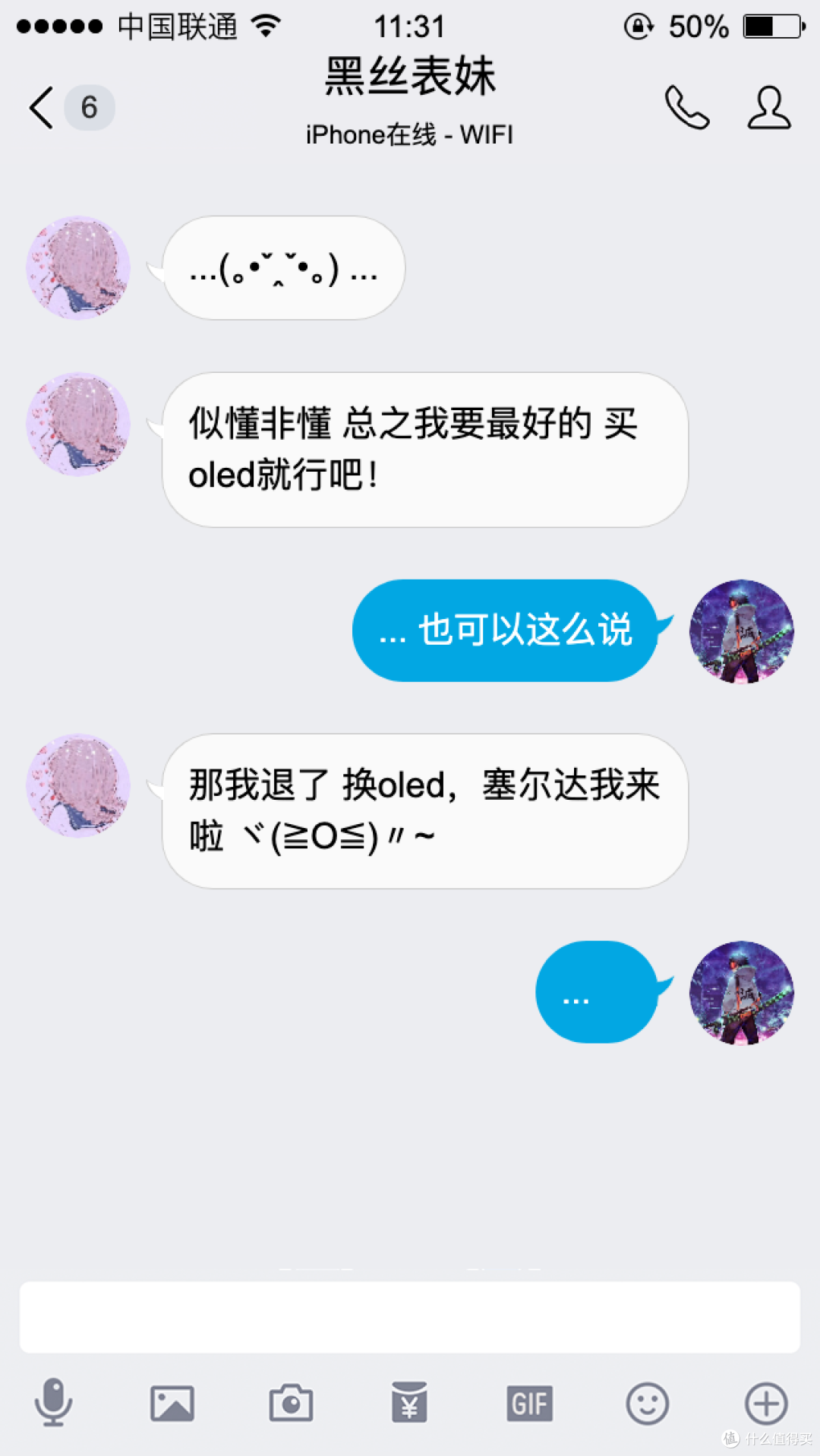Tap my avatar beside 也可以这么说
This screenshot has width=820, height=1456.
[741, 631]
